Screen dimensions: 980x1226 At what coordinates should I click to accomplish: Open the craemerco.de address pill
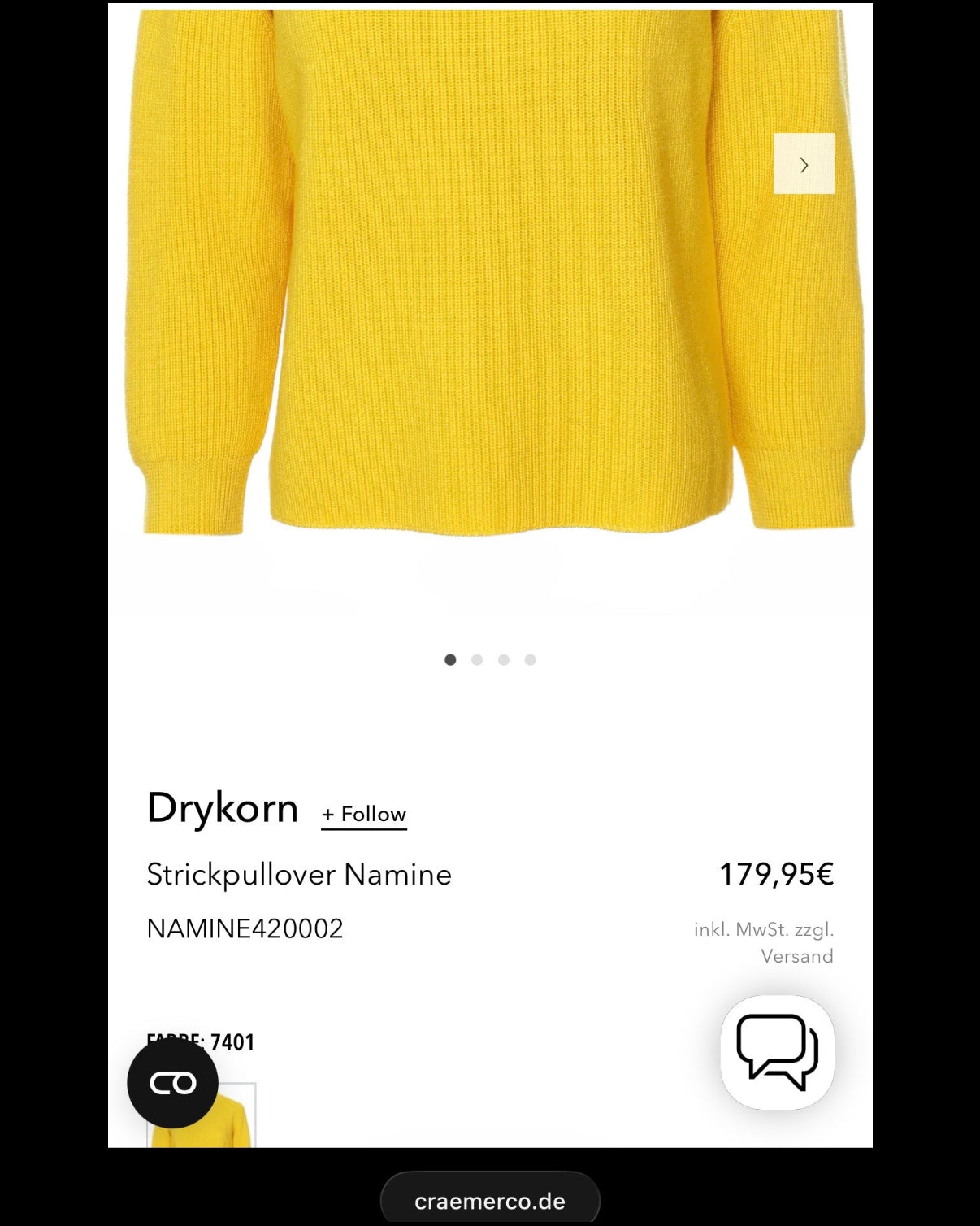(489, 1197)
